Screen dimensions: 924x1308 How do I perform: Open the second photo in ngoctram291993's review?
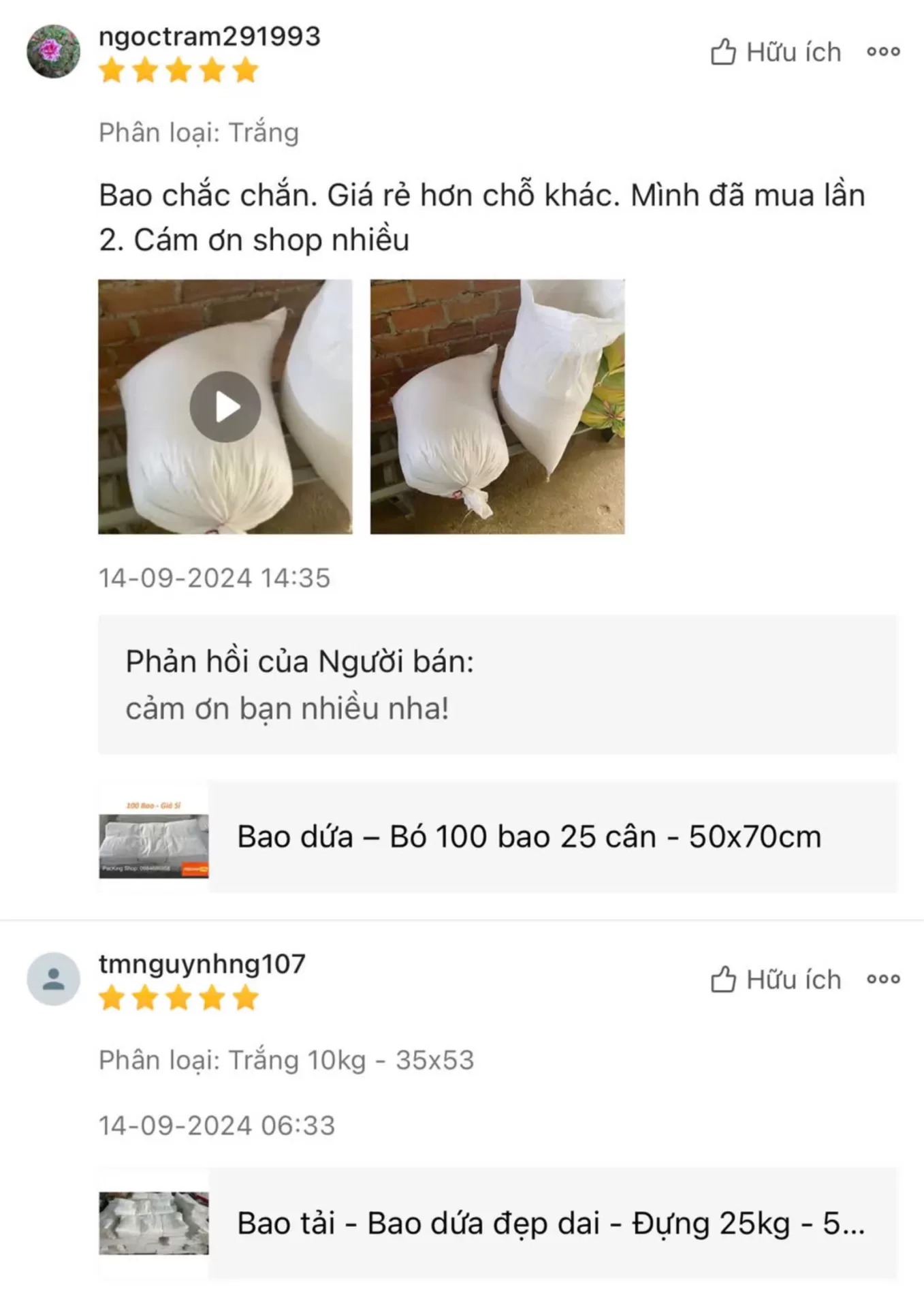coord(497,407)
